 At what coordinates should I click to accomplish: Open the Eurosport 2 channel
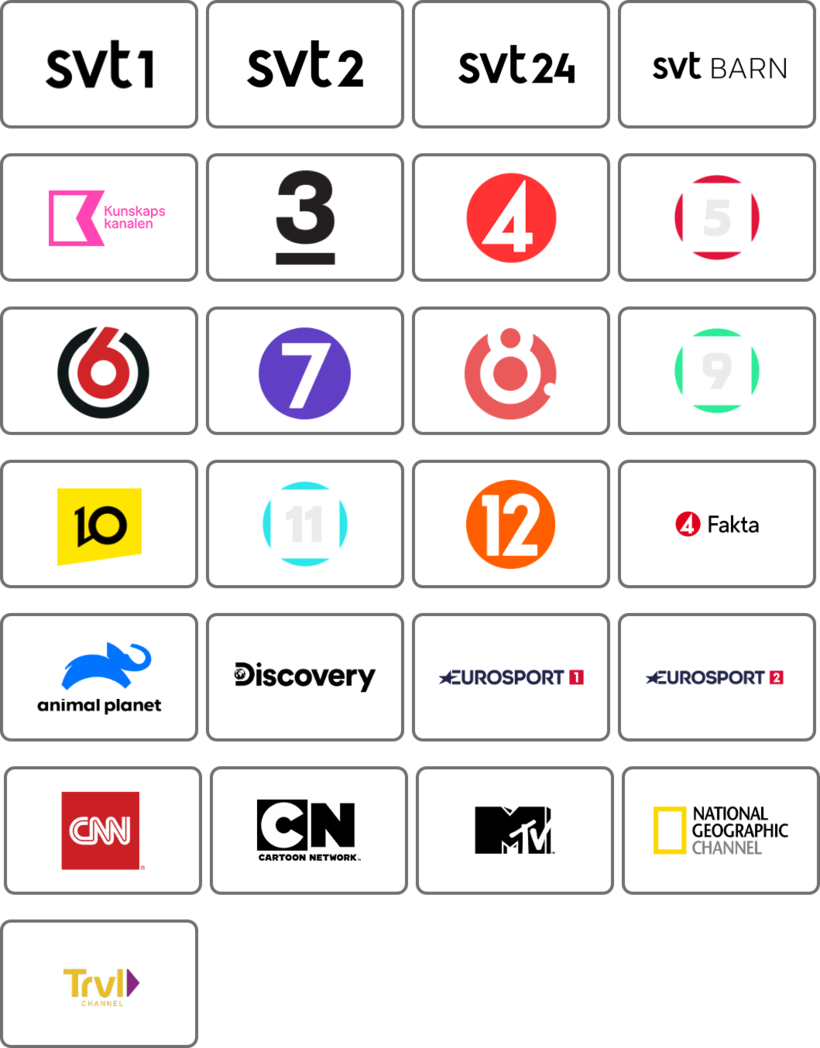(x=717, y=677)
